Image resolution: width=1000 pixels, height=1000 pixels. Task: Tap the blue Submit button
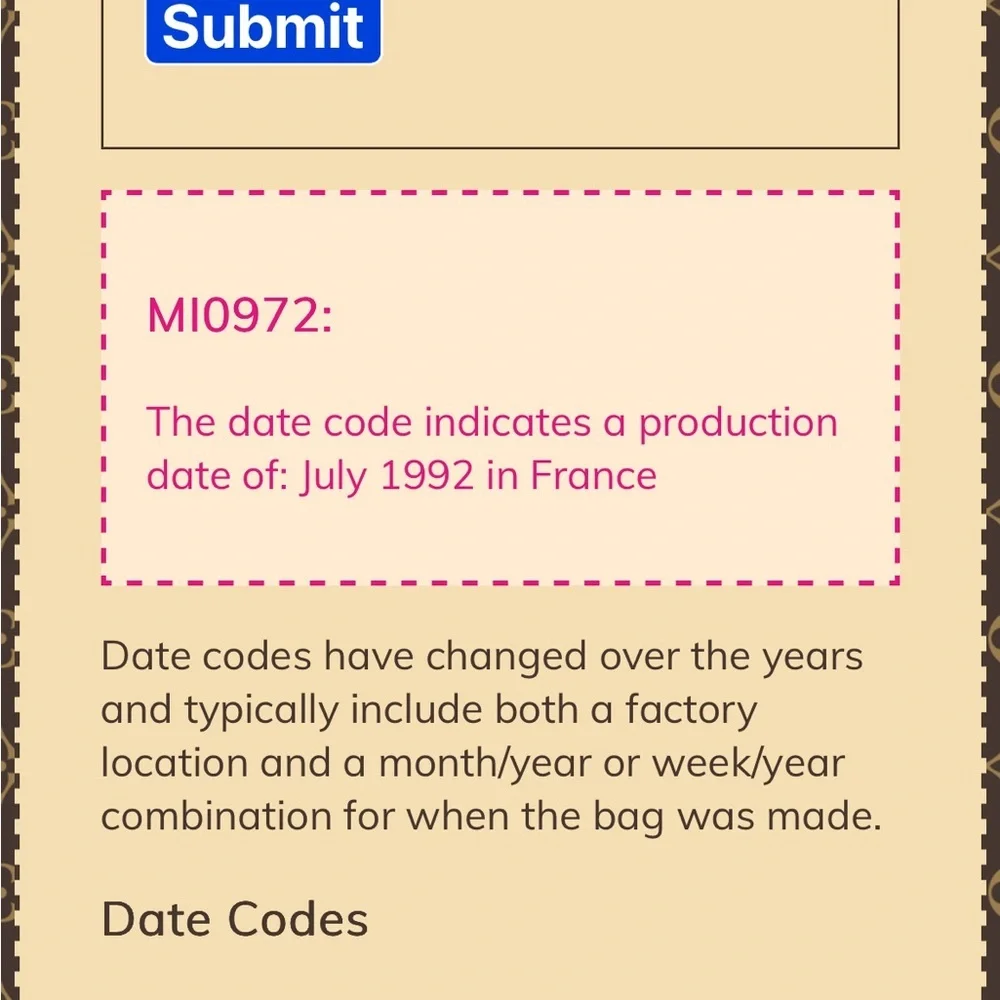click(263, 30)
